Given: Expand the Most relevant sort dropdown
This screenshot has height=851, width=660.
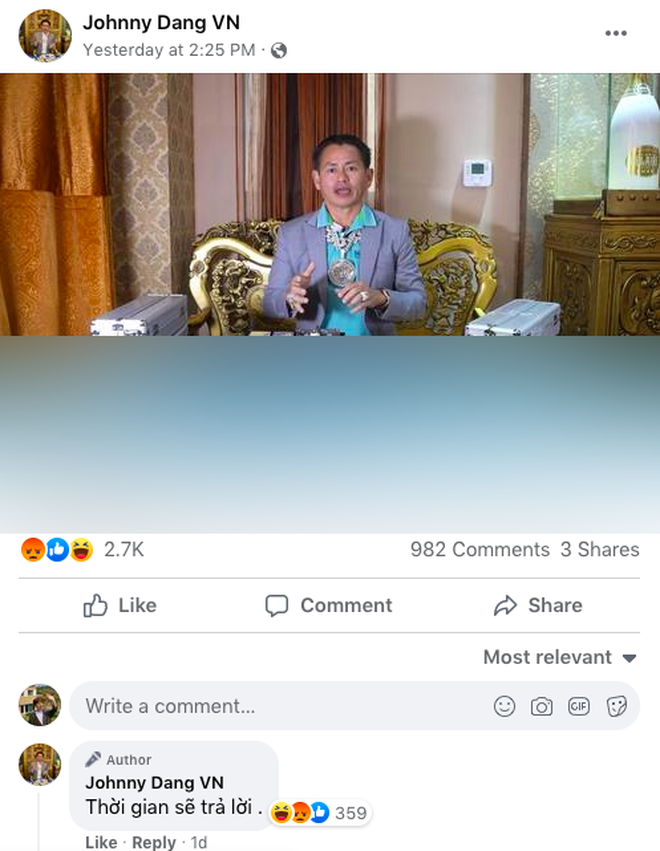Looking at the screenshot, I should (x=559, y=657).
